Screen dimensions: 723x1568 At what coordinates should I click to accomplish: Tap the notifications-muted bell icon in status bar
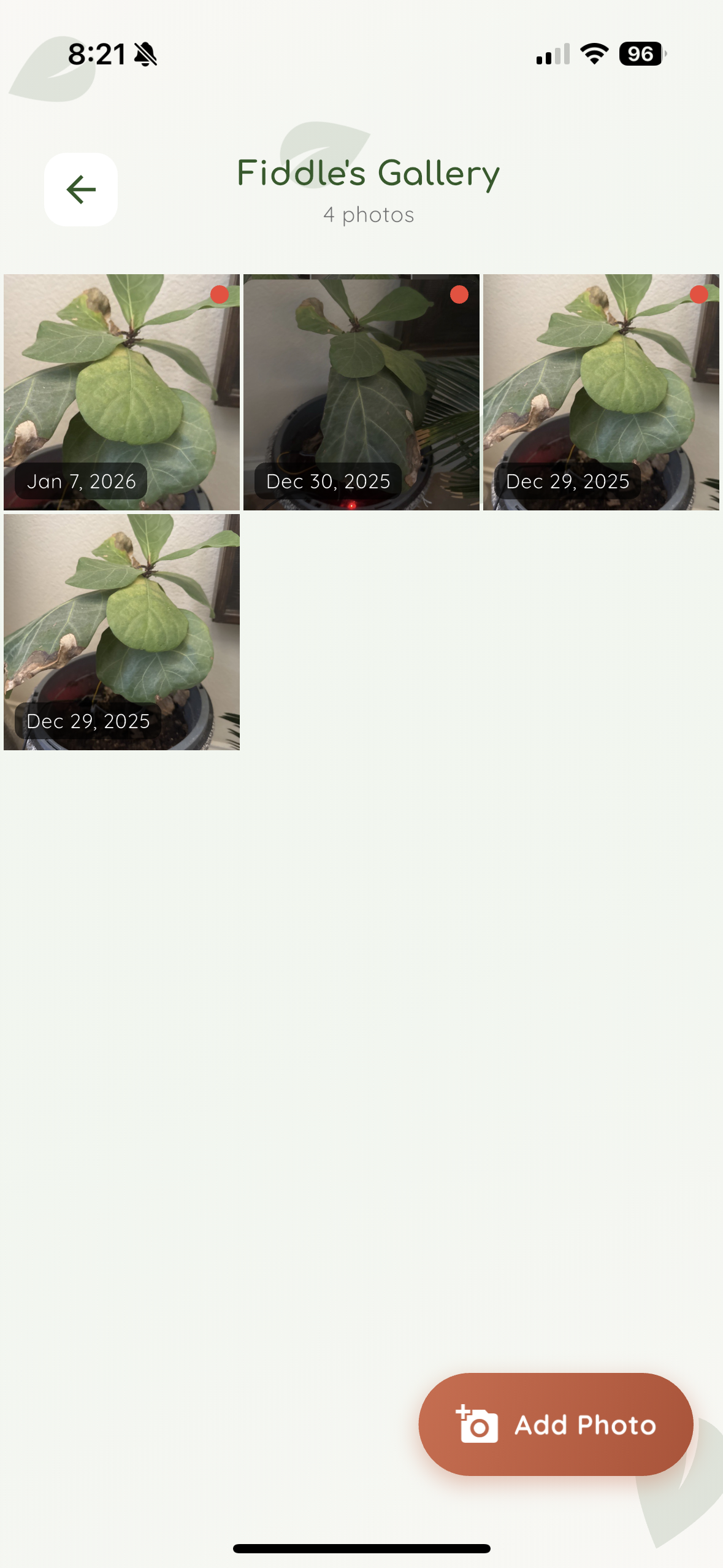(145, 54)
